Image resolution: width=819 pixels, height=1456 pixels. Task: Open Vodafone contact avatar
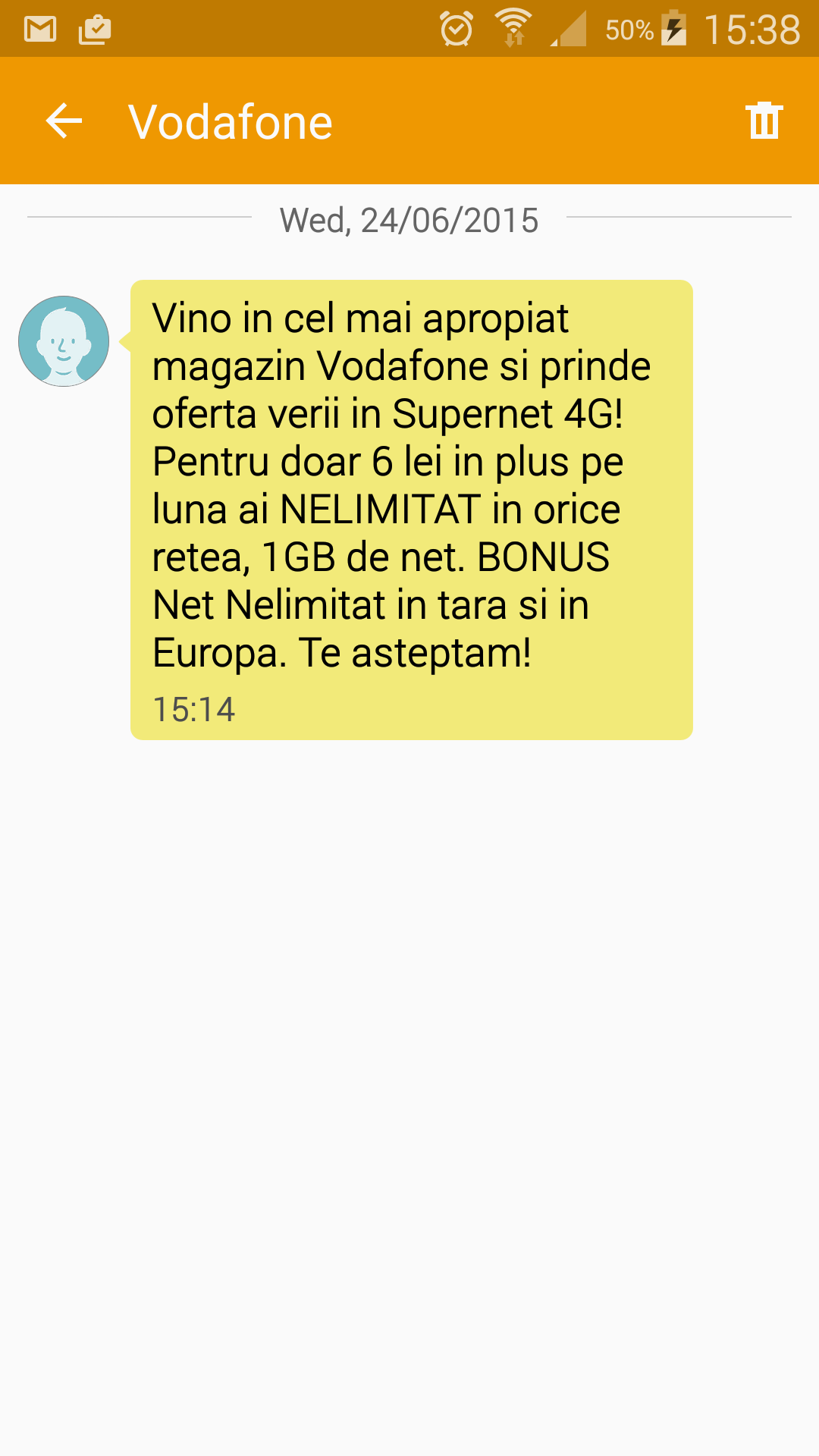[x=64, y=341]
